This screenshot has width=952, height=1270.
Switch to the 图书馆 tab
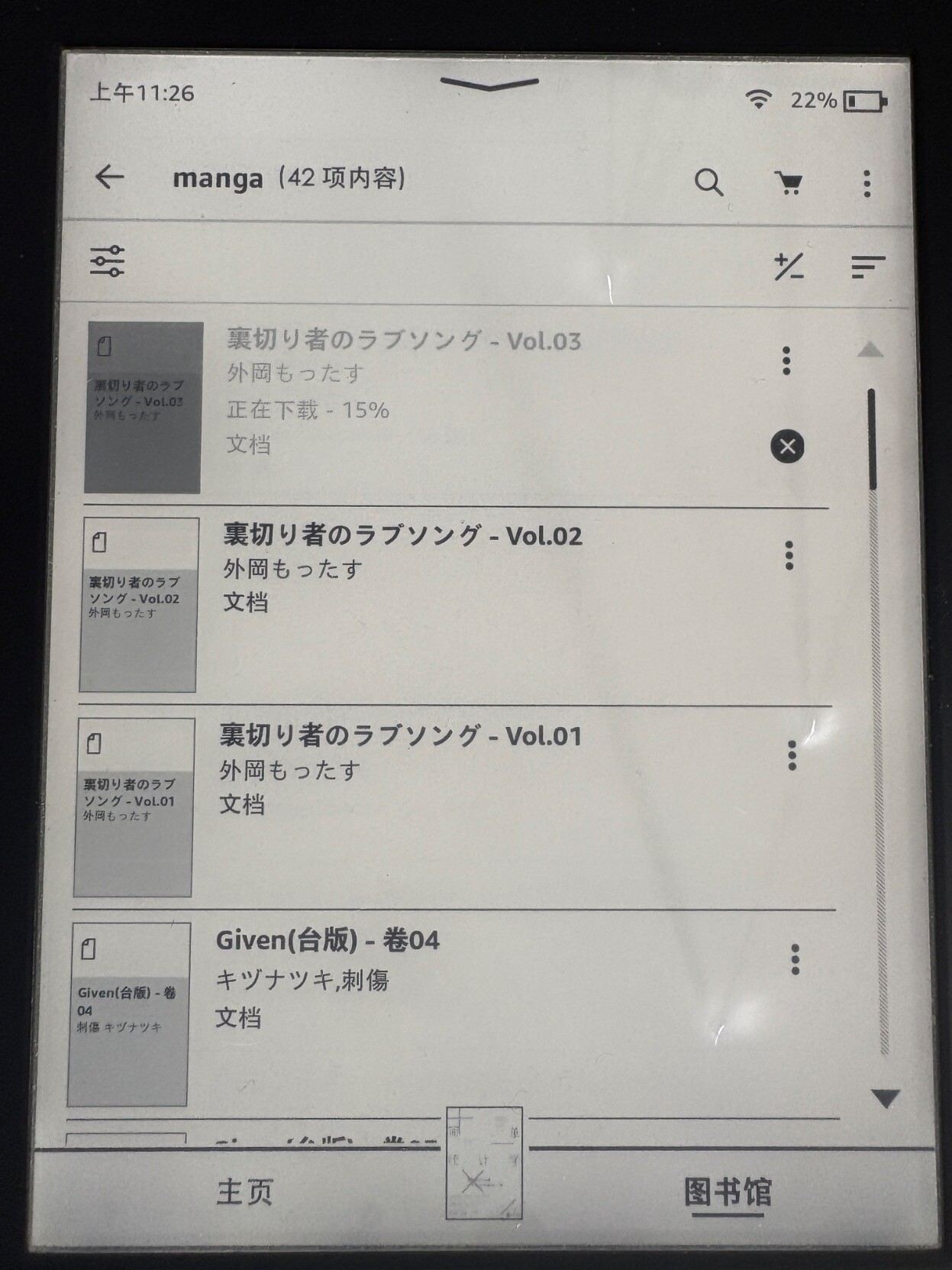[728, 1192]
